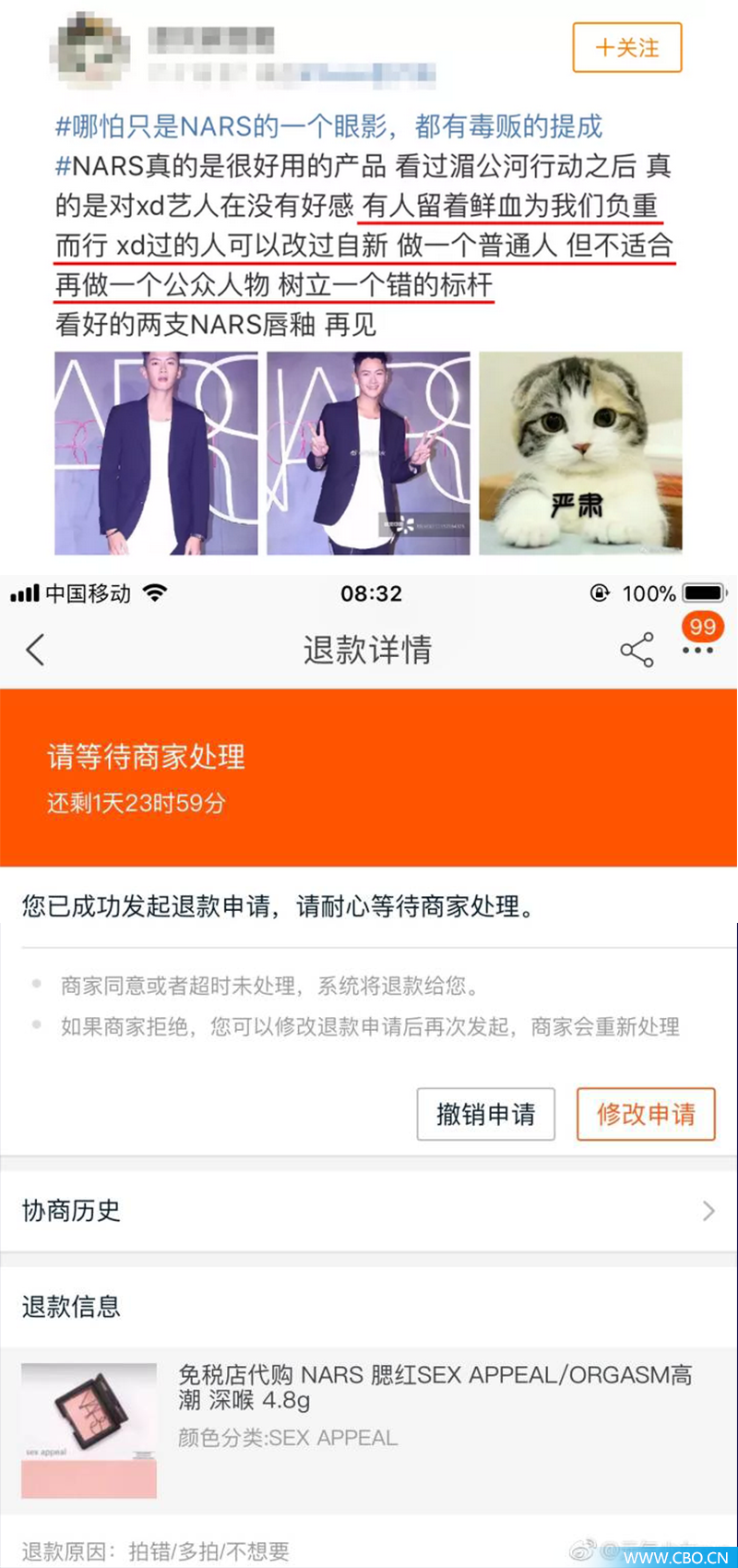The width and height of the screenshot is (738, 1568).
Task: Tap 撤销申请 to cancel the refund request
Action: click(486, 1114)
